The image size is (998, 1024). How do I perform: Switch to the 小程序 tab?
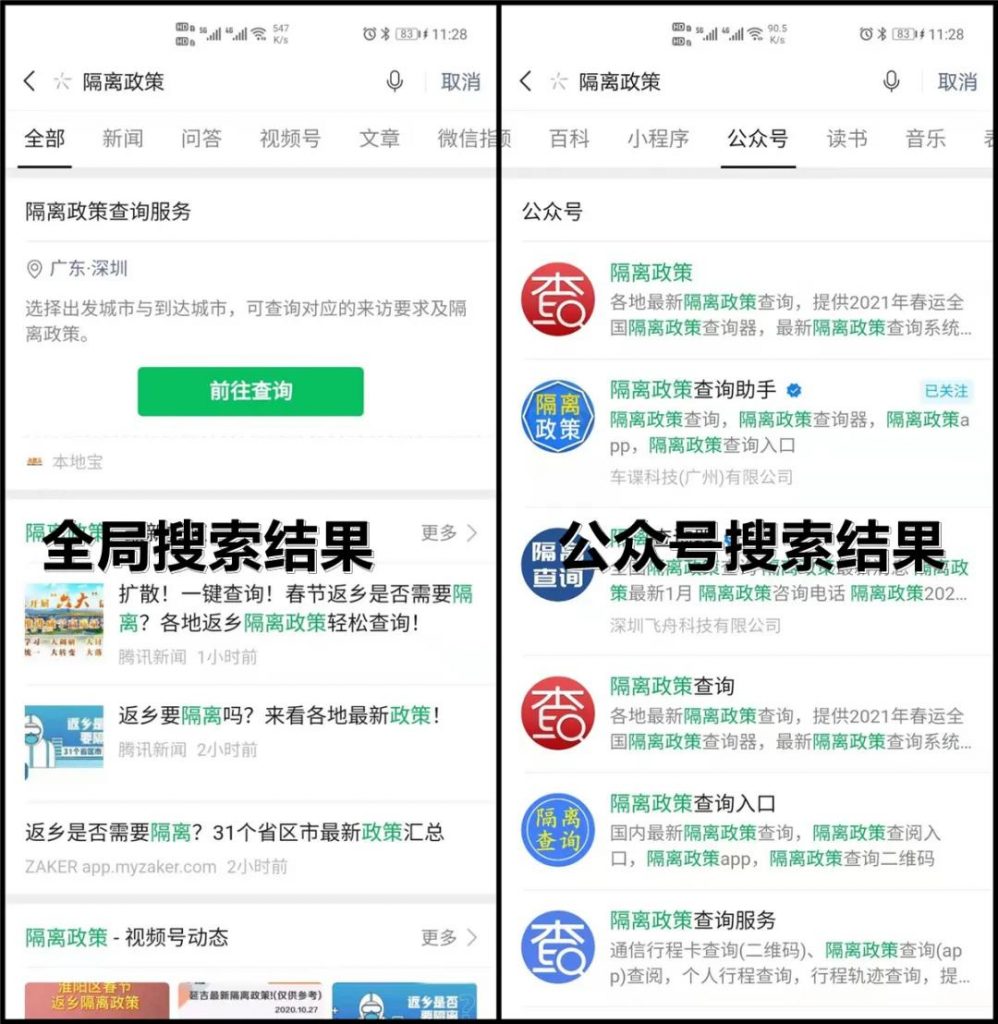point(659,140)
